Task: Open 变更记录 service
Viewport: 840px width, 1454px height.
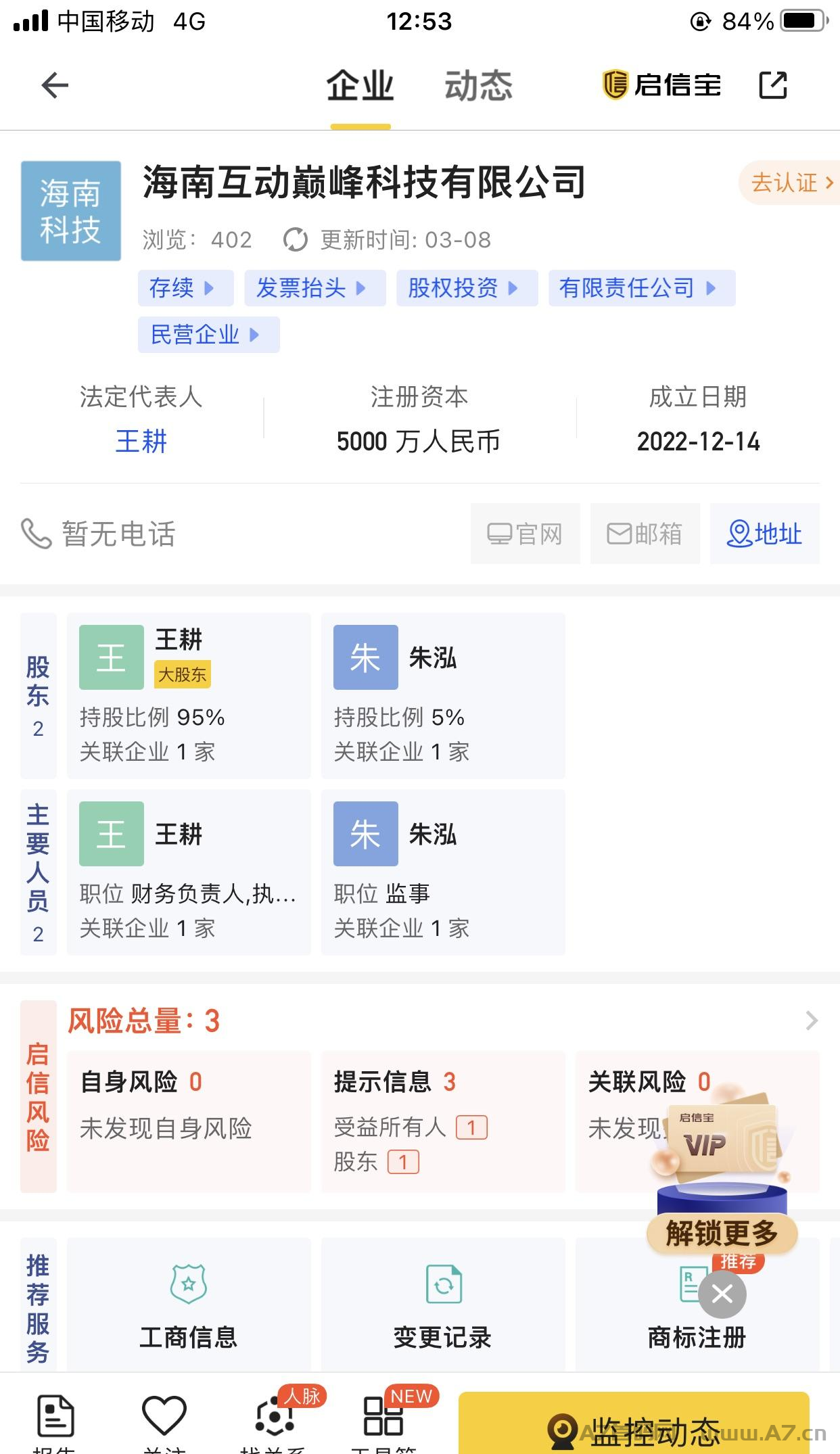Action: pyautogui.click(x=443, y=1307)
